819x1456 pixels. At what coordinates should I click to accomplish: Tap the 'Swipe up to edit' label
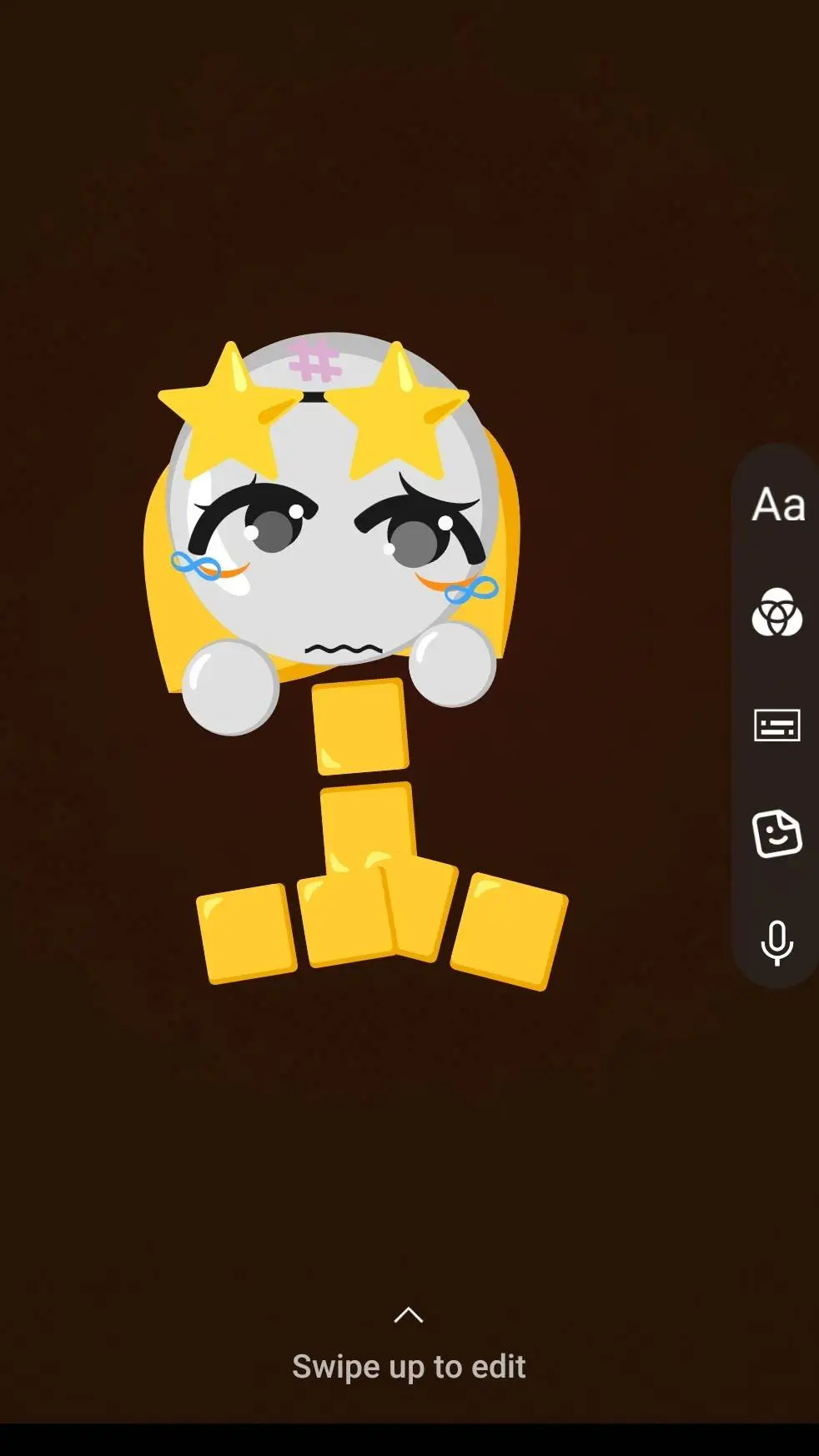(408, 1365)
